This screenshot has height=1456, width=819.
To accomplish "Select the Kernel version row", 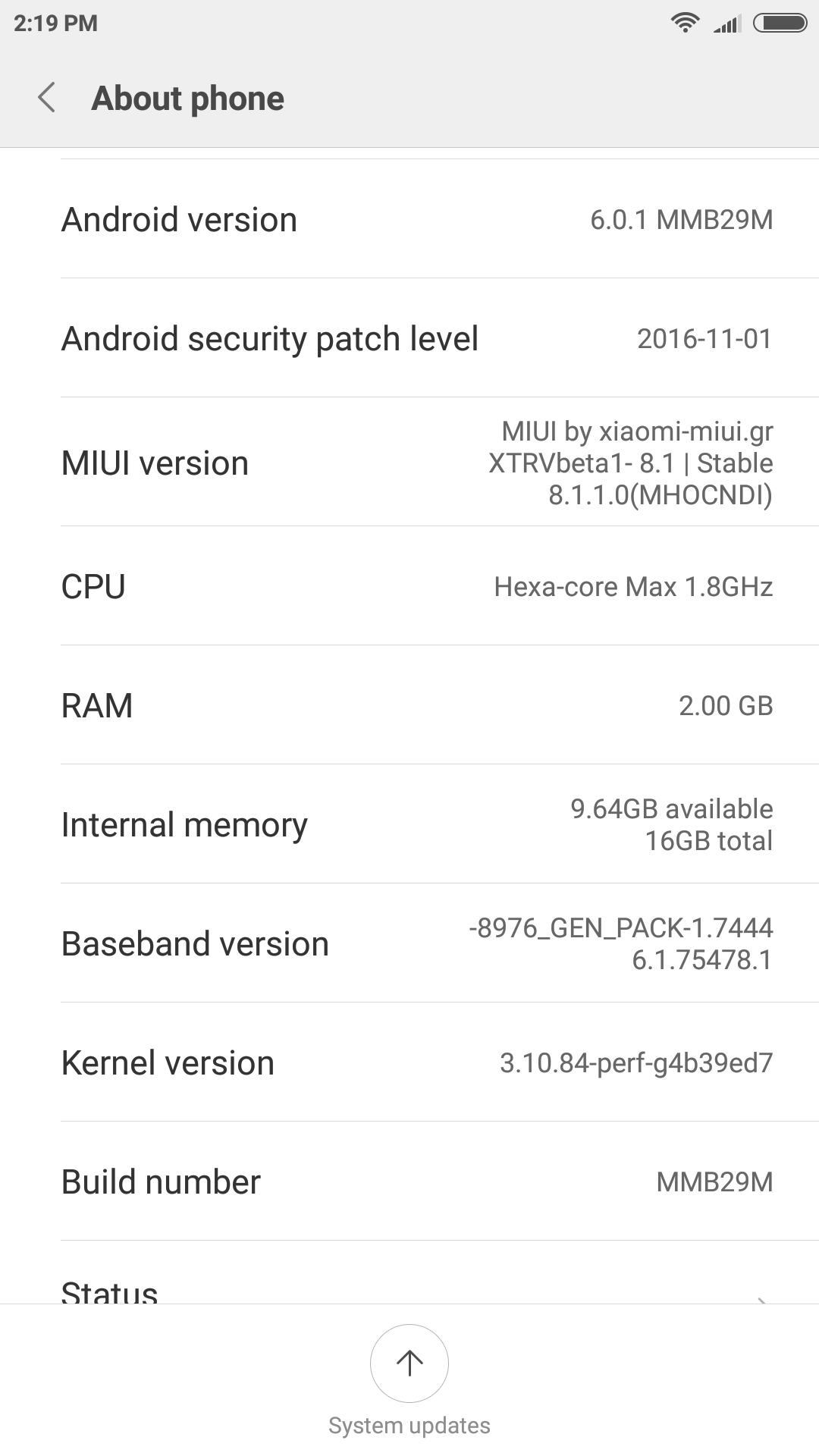I will click(409, 1062).
